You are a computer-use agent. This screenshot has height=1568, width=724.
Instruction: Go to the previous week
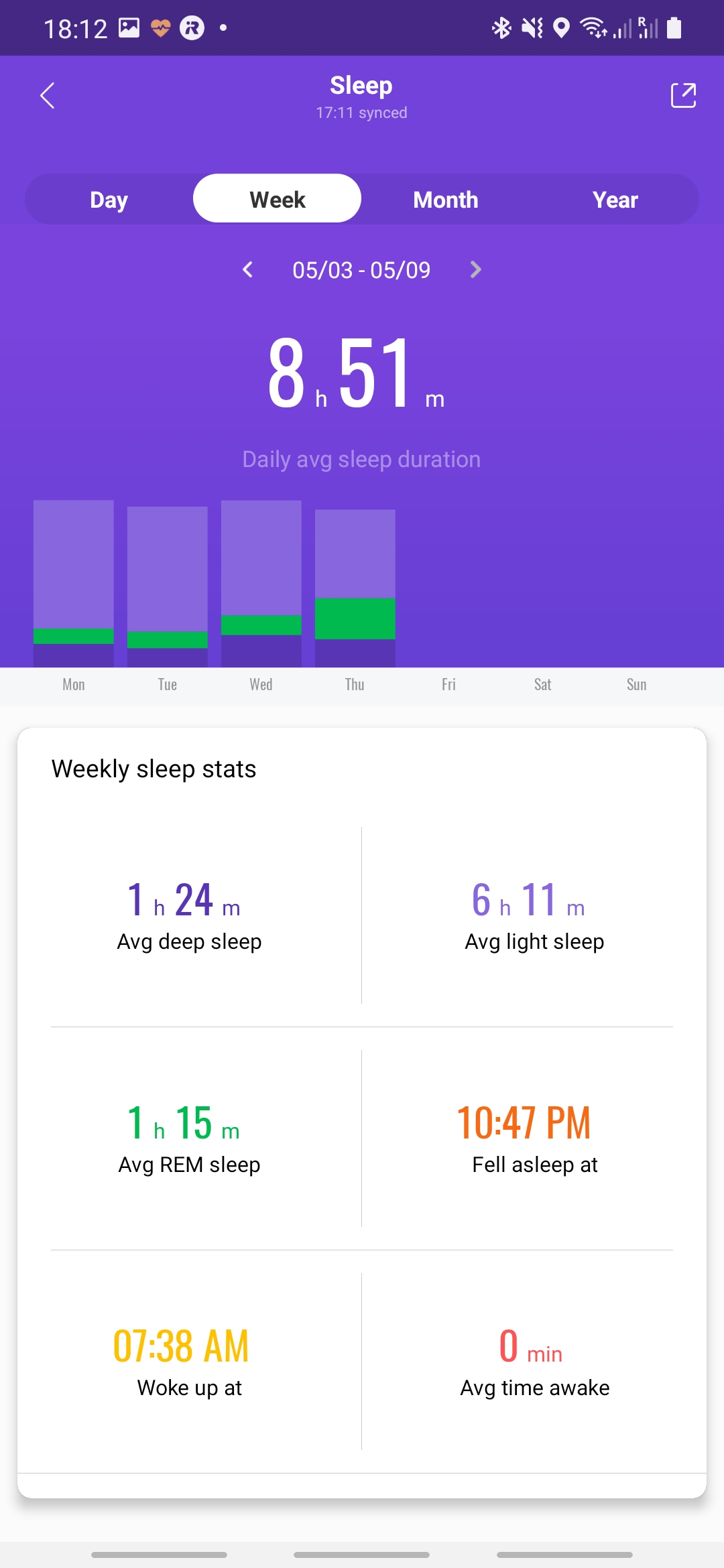[x=248, y=269]
